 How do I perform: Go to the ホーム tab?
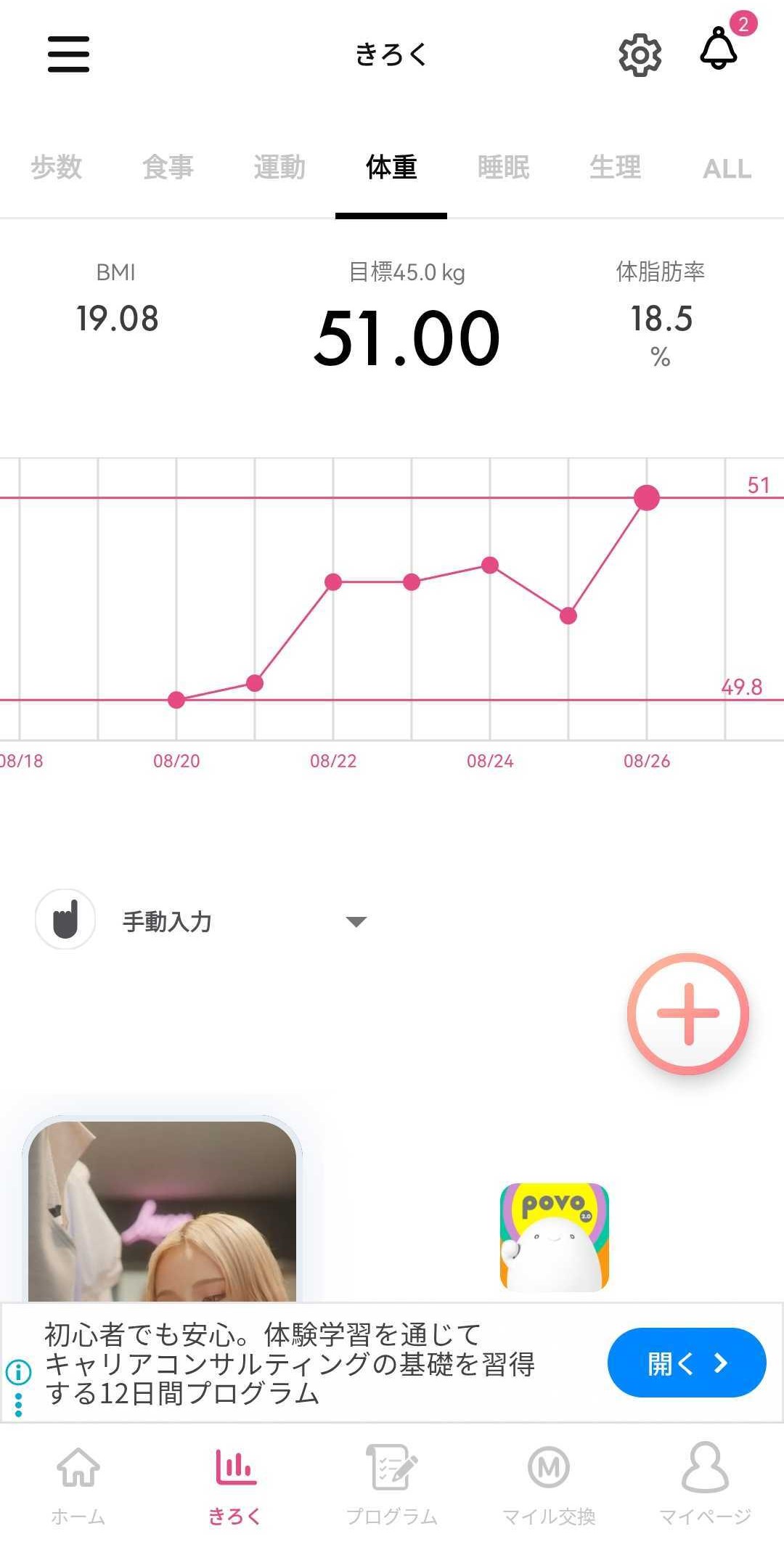pyautogui.click(x=78, y=1482)
